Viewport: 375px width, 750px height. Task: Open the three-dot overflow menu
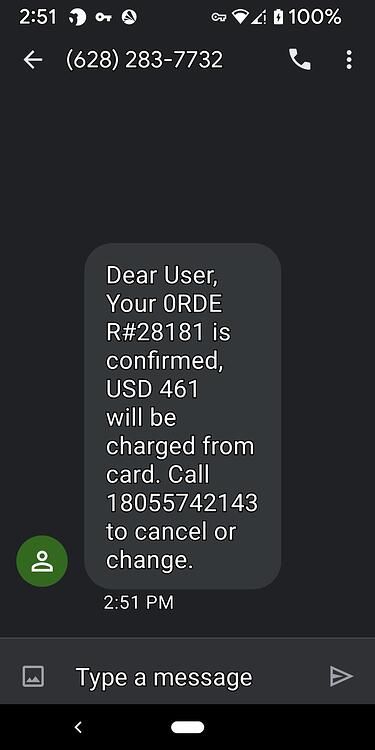tap(349, 60)
